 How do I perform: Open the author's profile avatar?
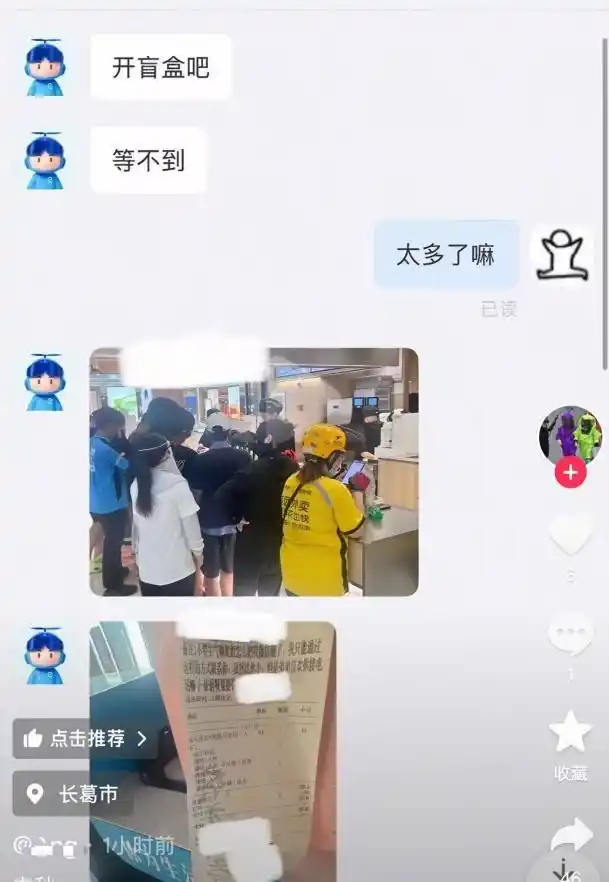click(x=570, y=436)
